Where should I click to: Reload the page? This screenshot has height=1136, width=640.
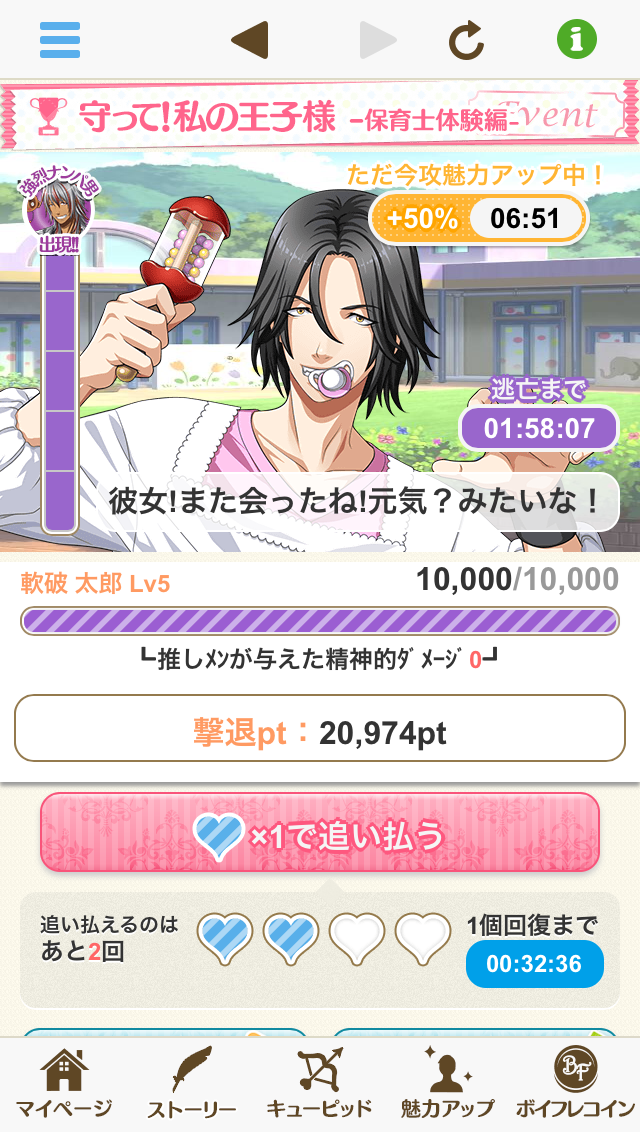pyautogui.click(x=466, y=40)
